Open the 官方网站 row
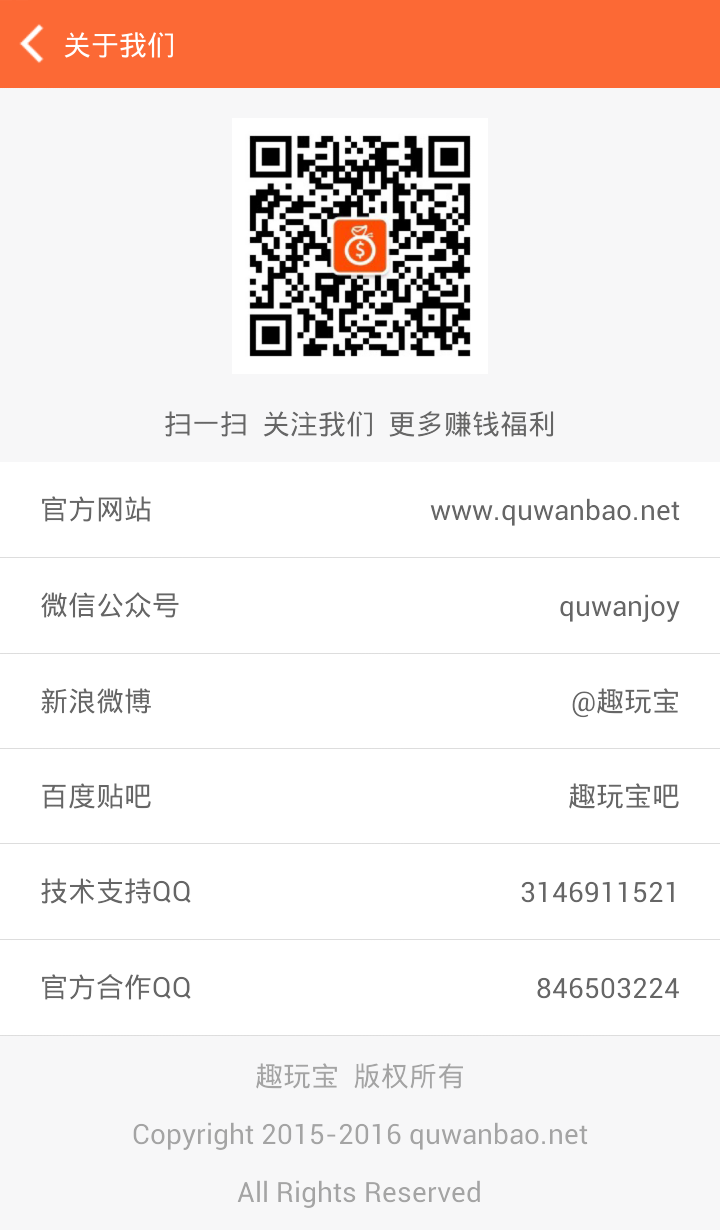The height and width of the screenshot is (1230, 720). point(360,510)
